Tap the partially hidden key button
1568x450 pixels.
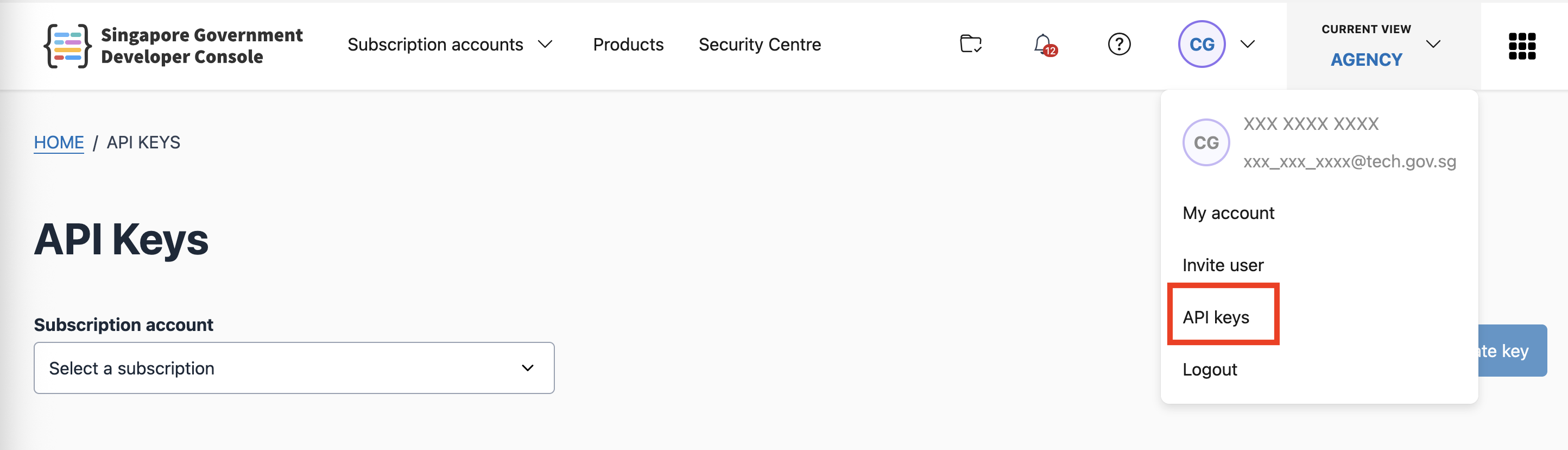(1512, 351)
